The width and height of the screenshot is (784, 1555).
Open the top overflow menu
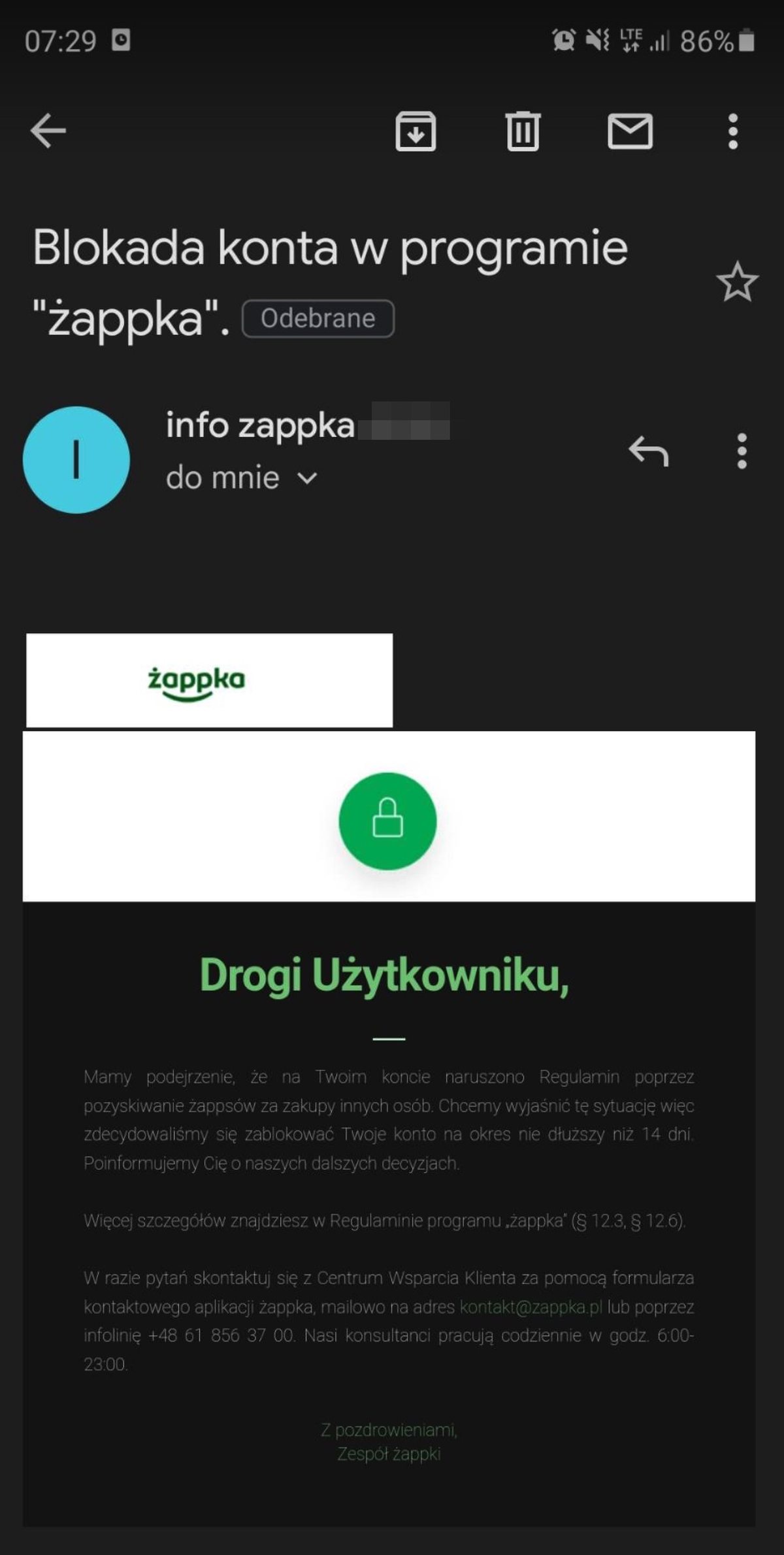733,131
